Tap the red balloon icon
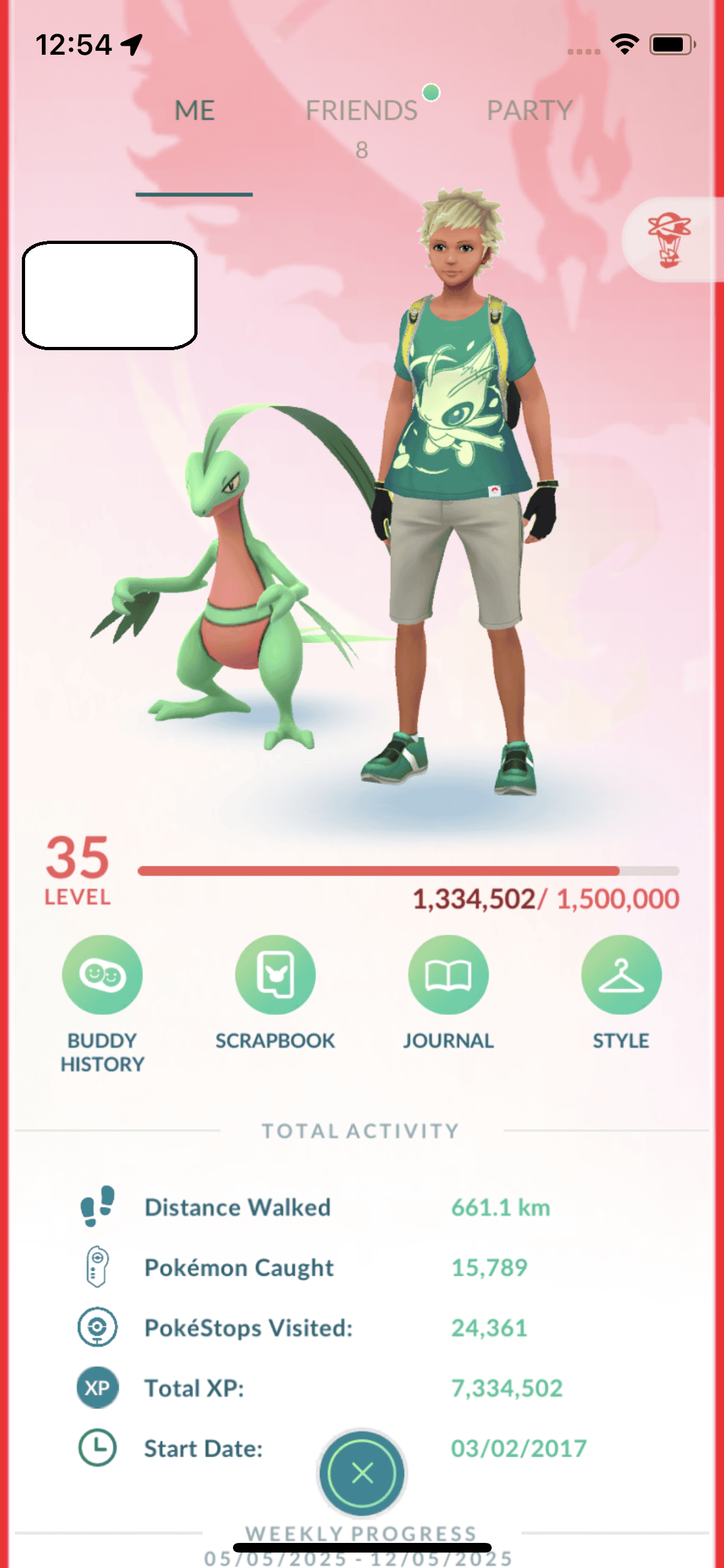 (x=670, y=240)
